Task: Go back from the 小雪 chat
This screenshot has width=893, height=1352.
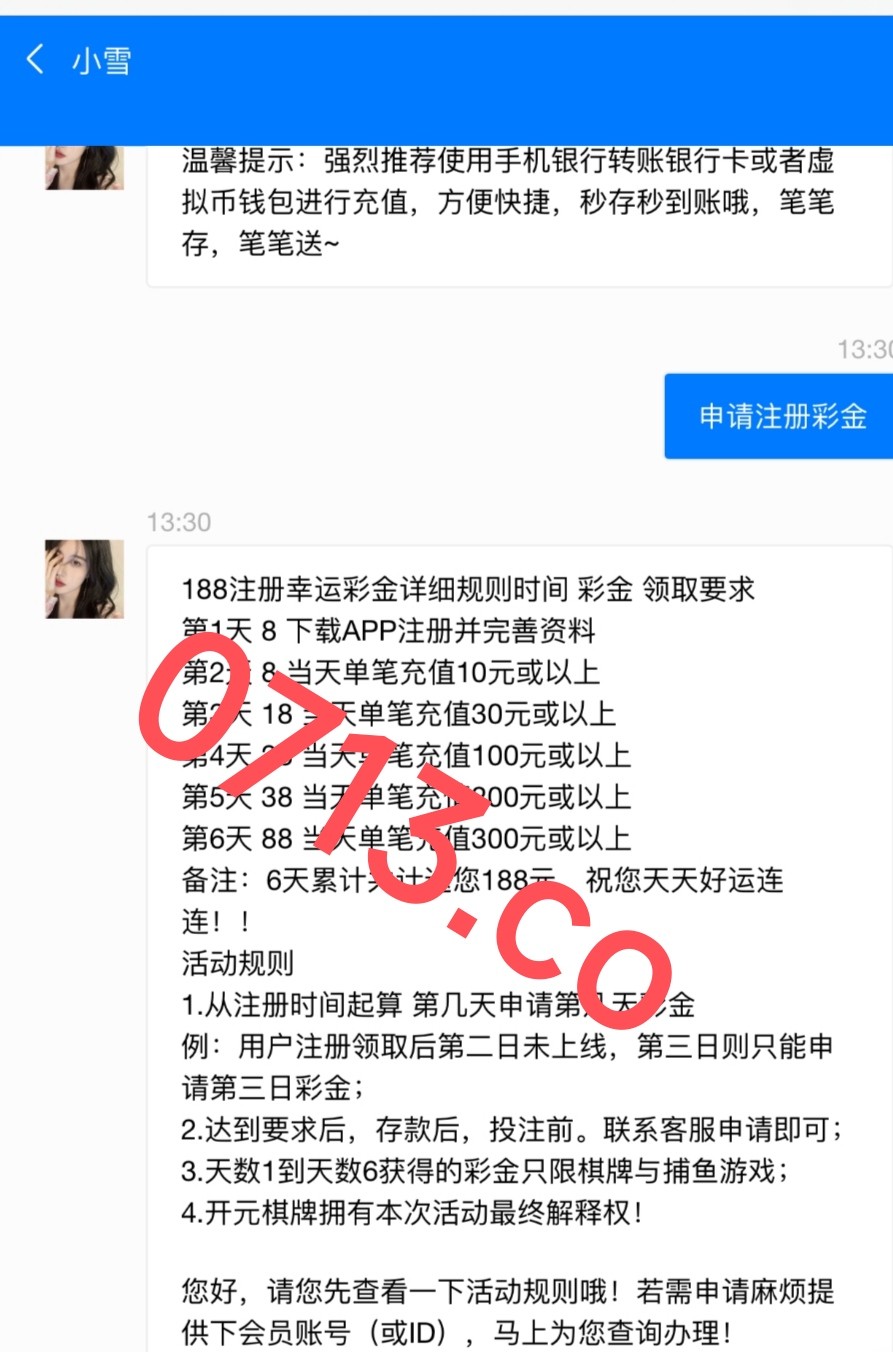Action: 36,60
